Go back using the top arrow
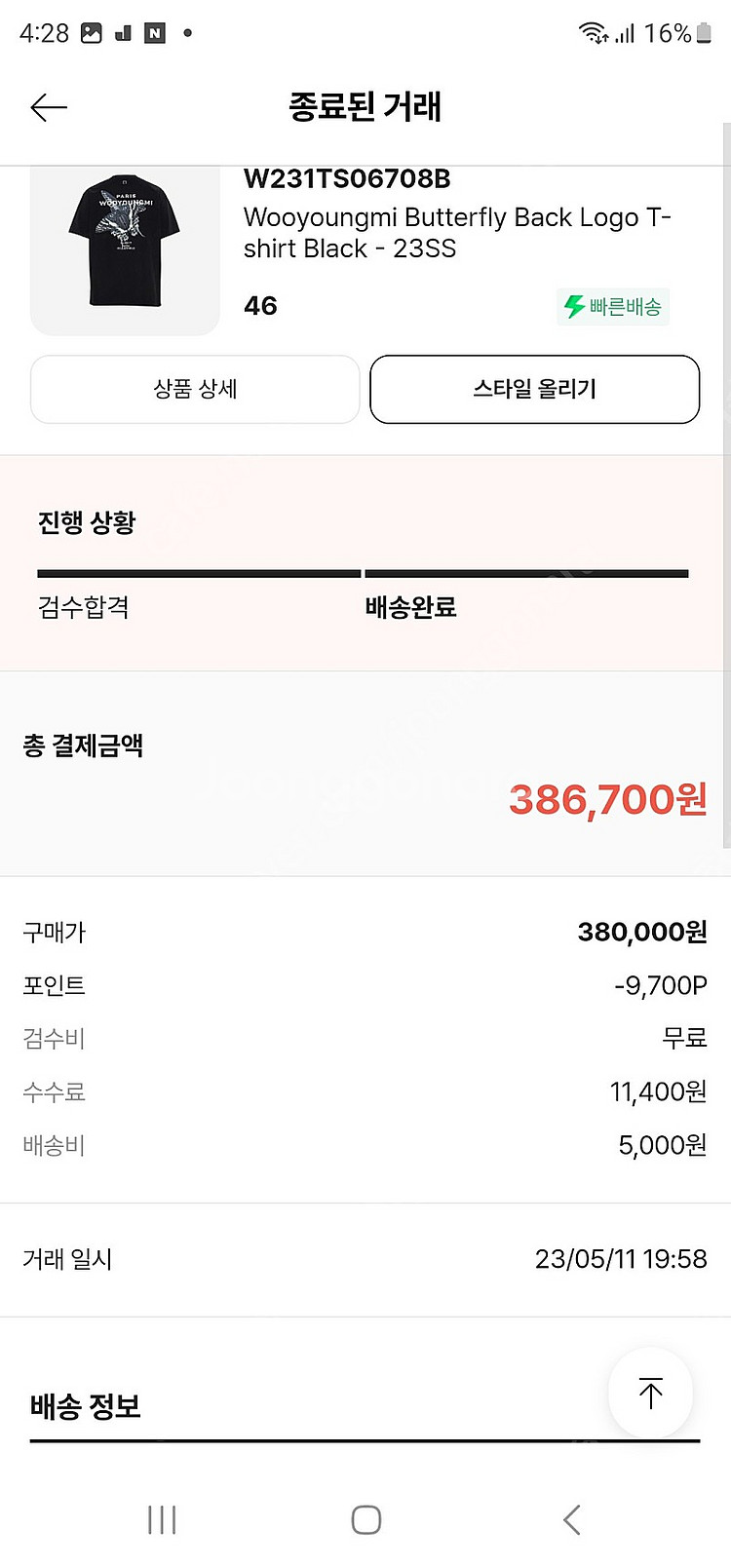The image size is (731, 1568). pos(49,107)
